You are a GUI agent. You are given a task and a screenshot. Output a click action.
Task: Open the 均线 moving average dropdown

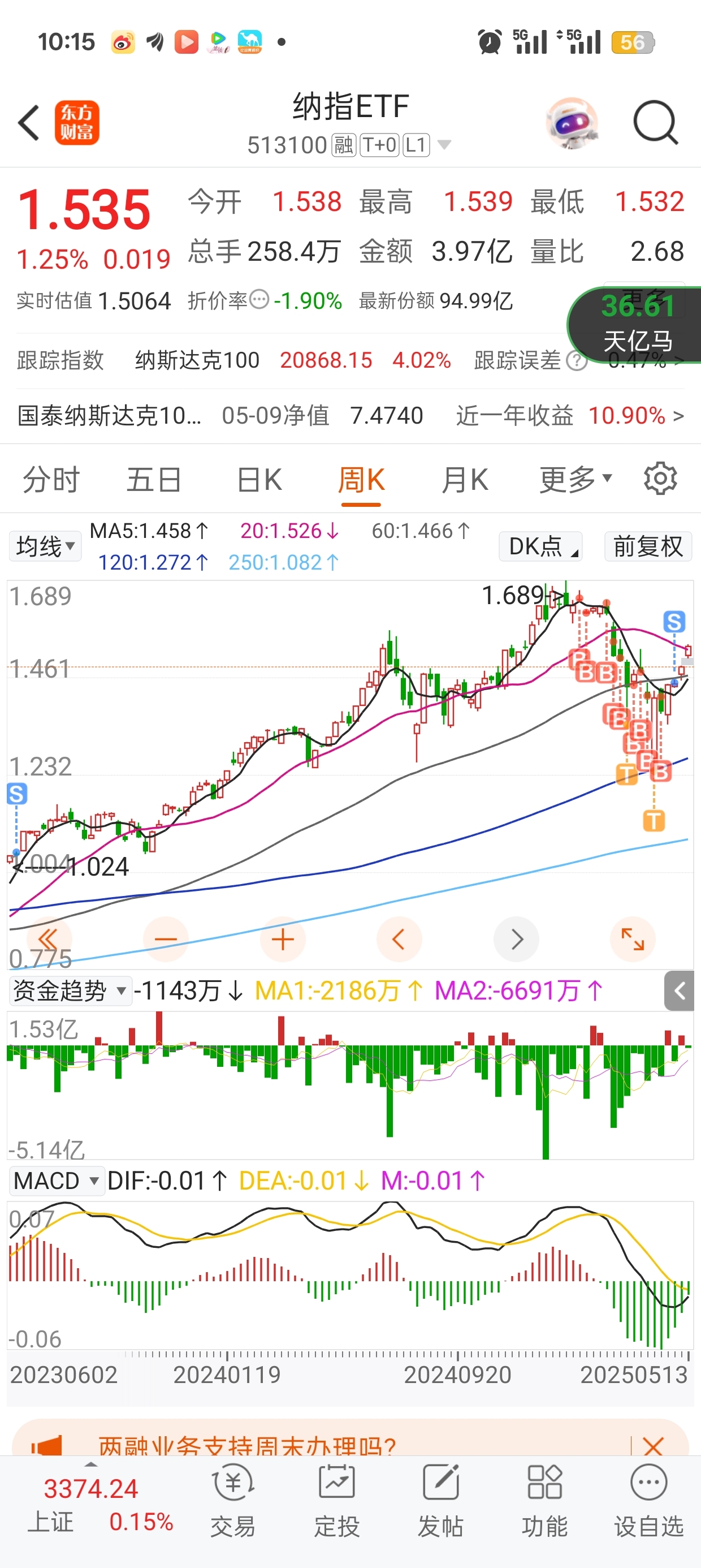[44, 546]
